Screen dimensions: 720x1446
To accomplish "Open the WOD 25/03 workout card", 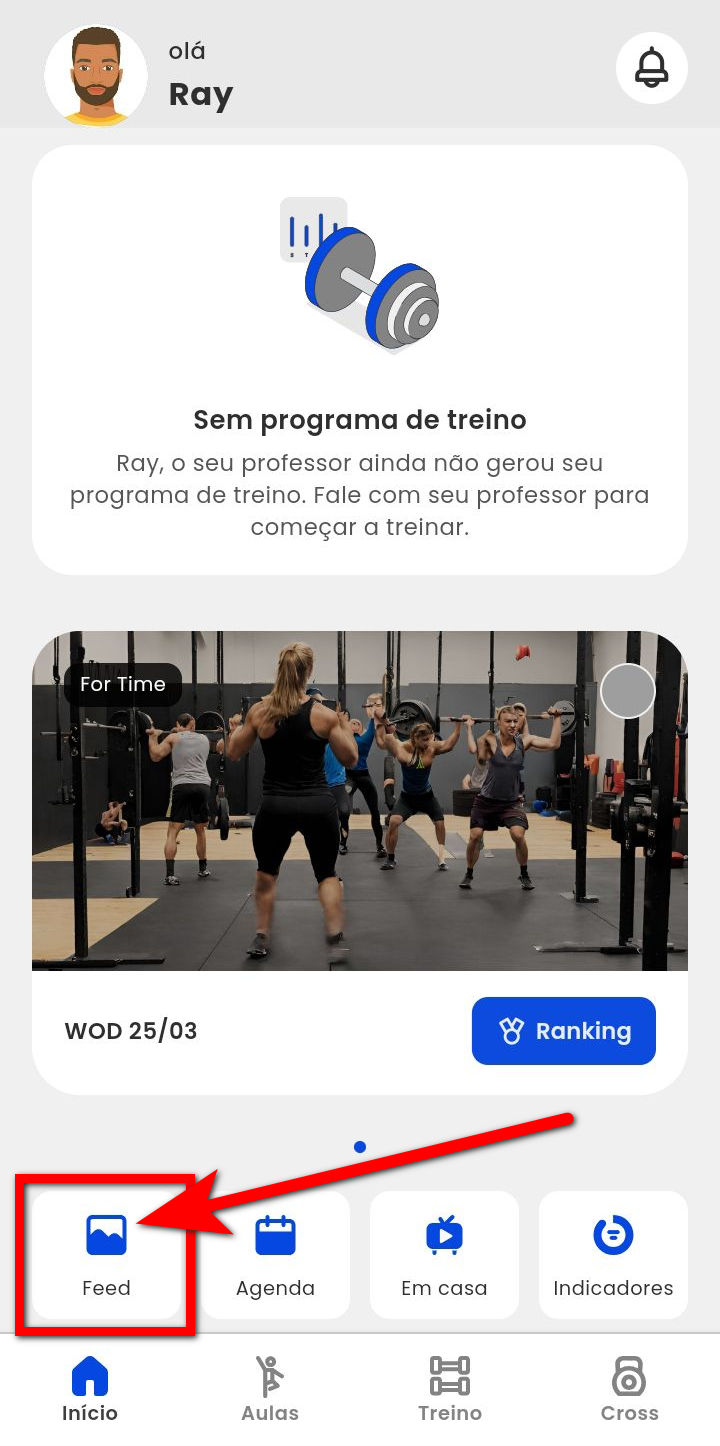I will point(250,1031).
